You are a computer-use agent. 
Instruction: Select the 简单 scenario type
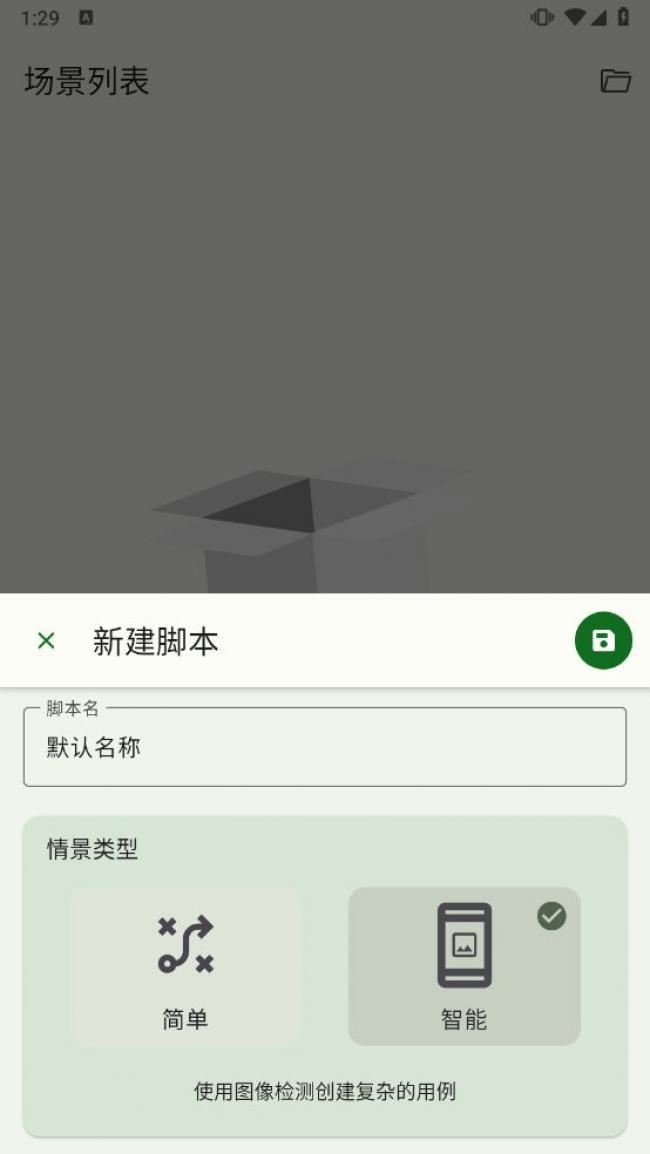[x=185, y=966]
